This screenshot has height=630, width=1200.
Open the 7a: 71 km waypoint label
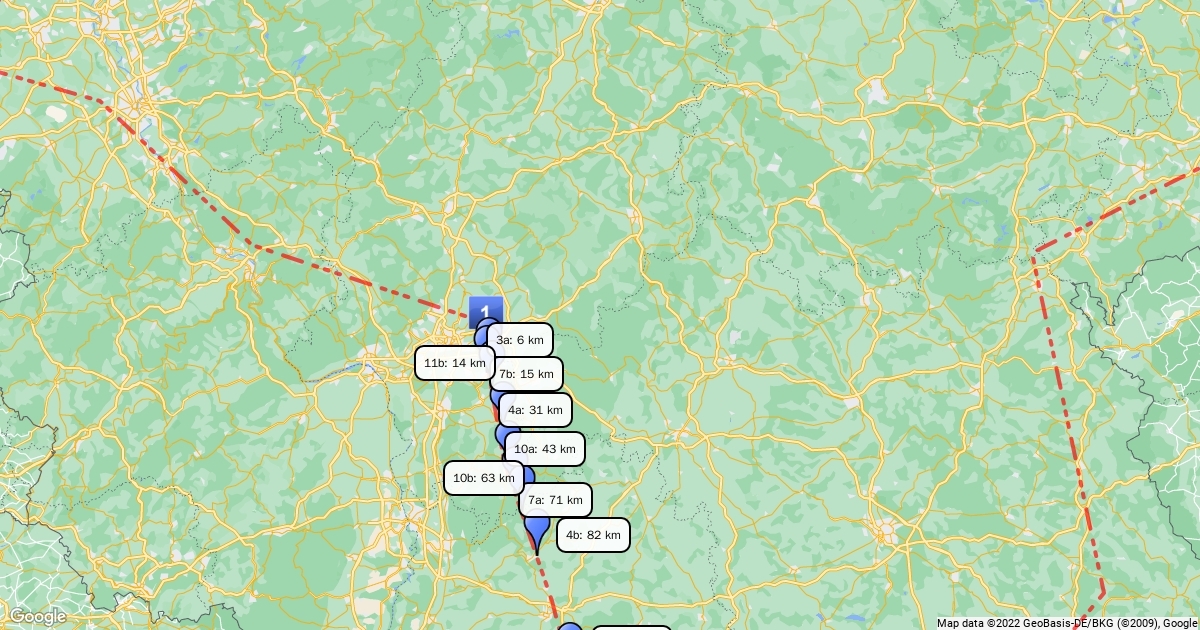pyautogui.click(x=555, y=500)
